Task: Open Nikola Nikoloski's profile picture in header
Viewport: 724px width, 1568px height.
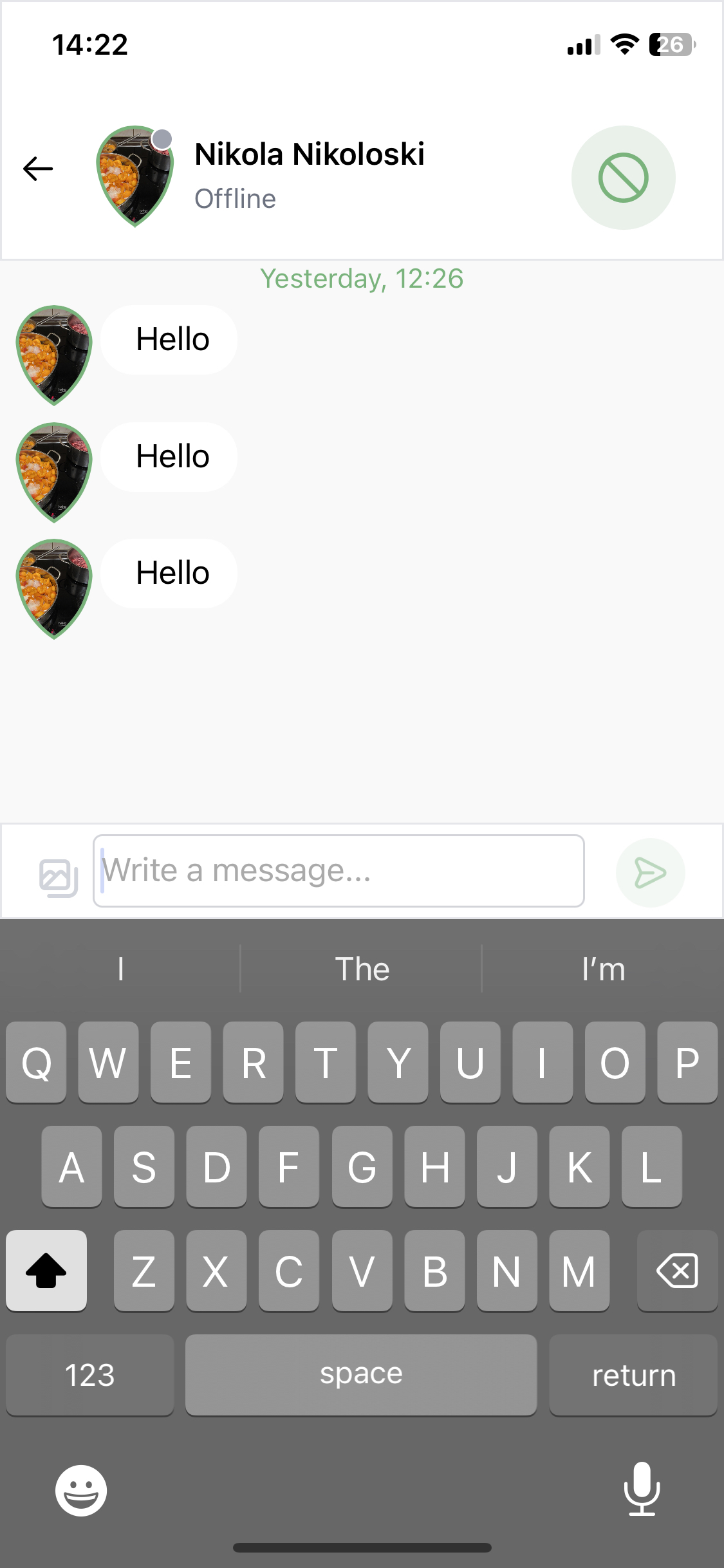Action: [x=135, y=175]
